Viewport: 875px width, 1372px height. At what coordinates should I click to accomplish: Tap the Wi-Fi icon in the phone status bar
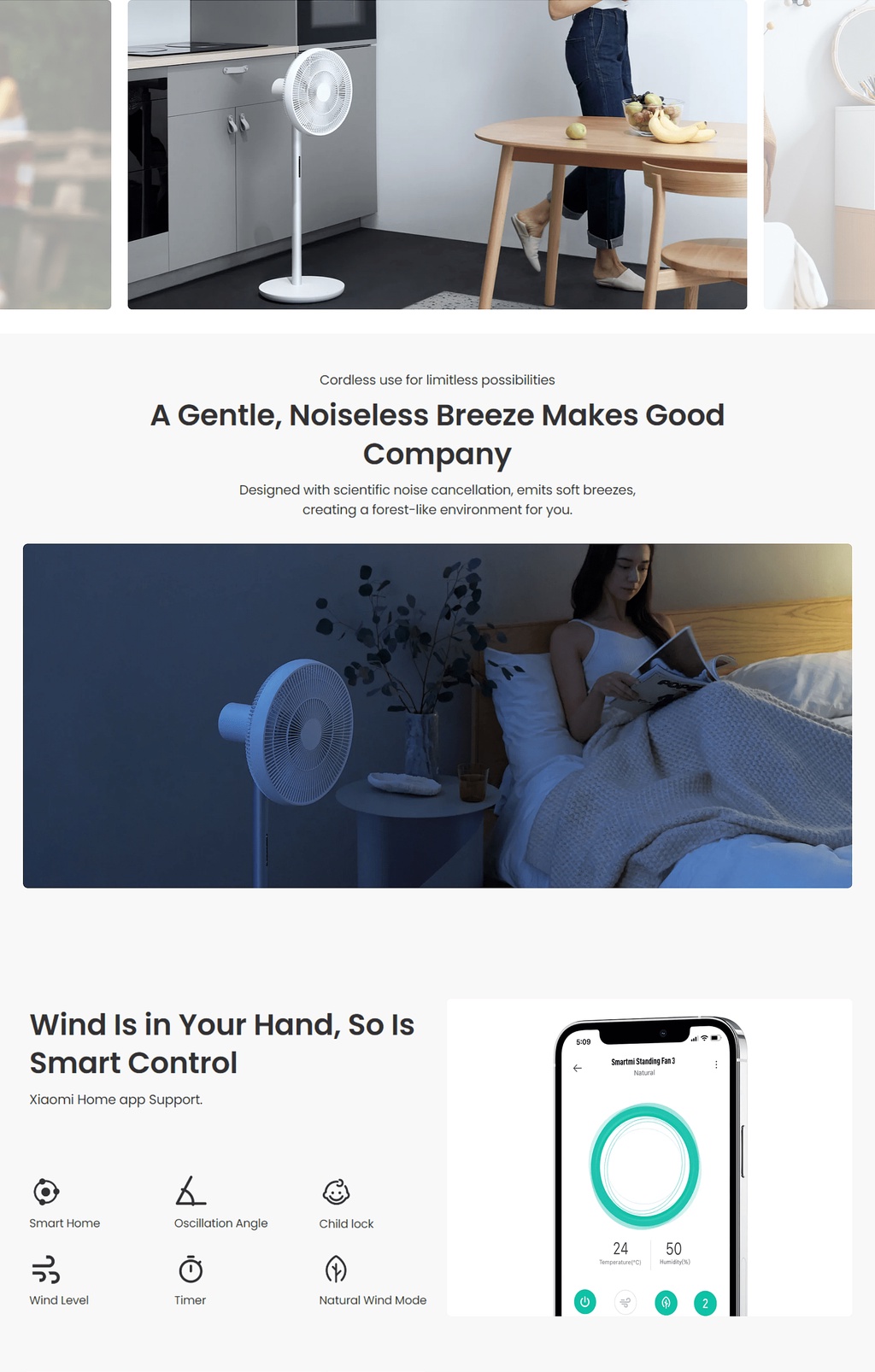point(704,1038)
